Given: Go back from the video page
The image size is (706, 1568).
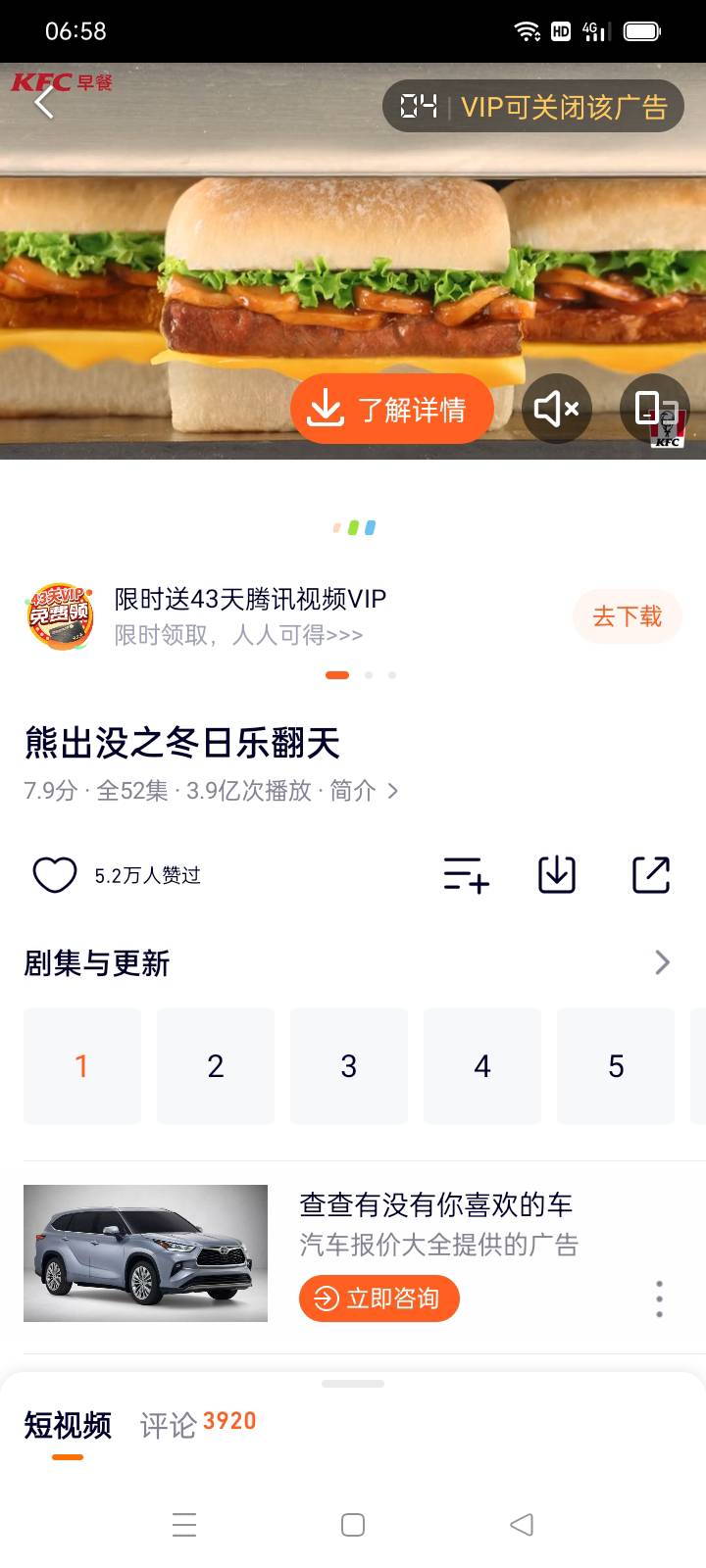Looking at the screenshot, I should point(44,102).
